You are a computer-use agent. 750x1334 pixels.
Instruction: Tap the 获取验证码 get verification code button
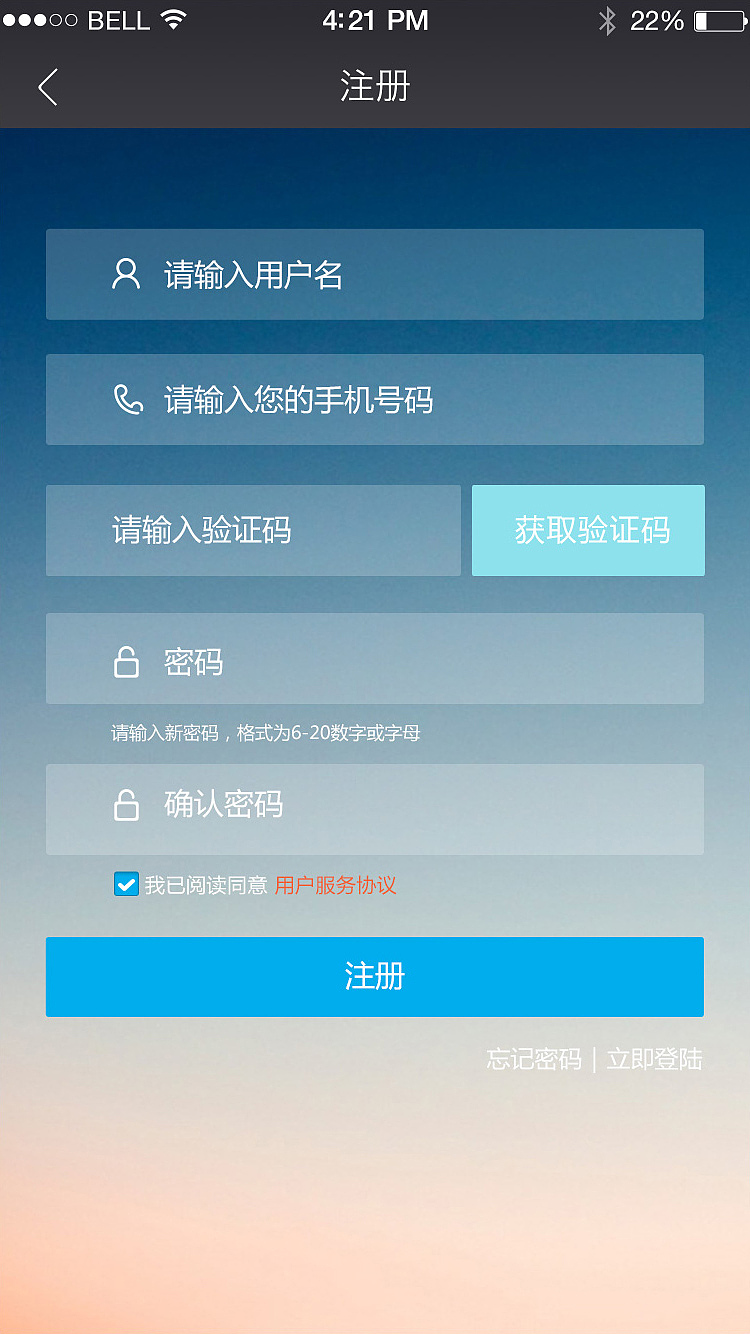coord(588,531)
